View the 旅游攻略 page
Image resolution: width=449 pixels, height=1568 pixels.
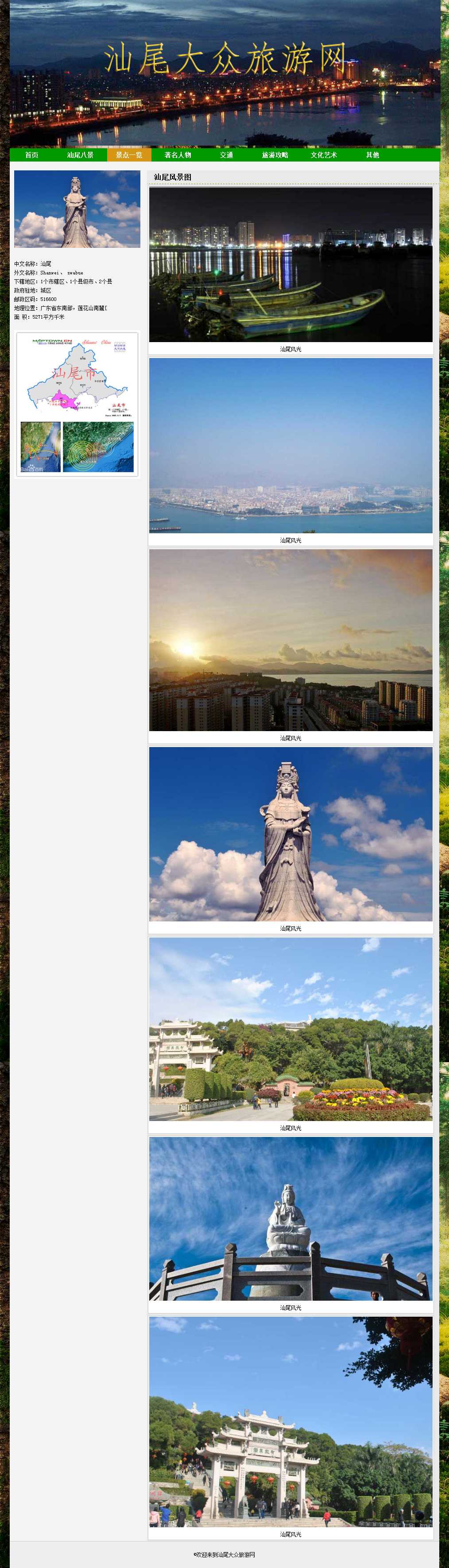click(x=275, y=155)
